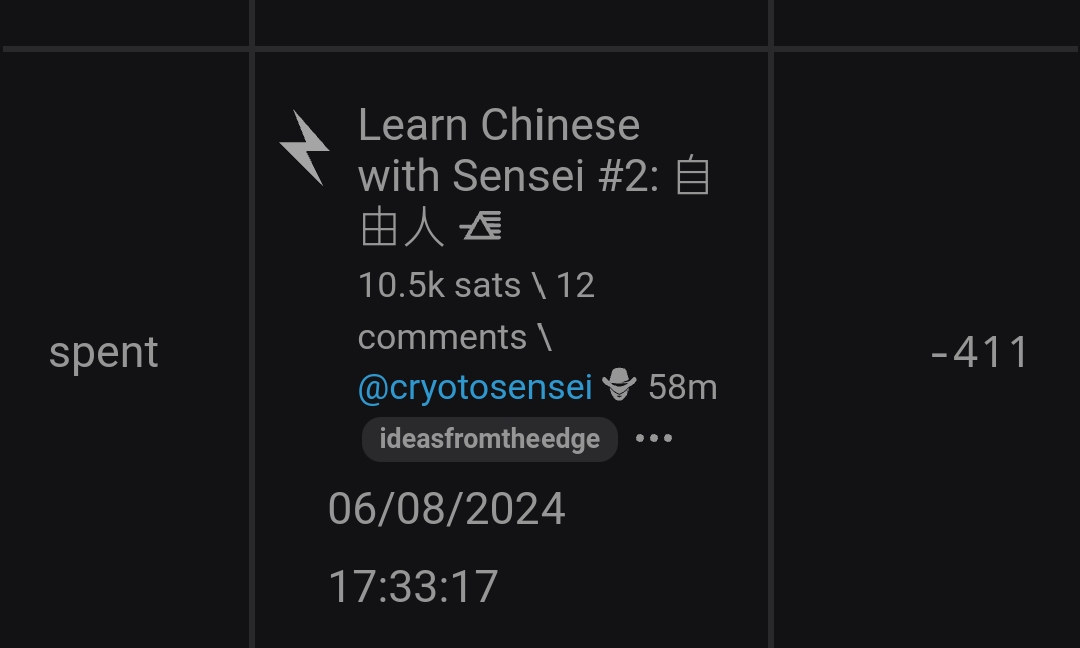The width and height of the screenshot is (1080, 648).
Task: Open the ideasfromtheedge territory tag
Action: (x=490, y=439)
